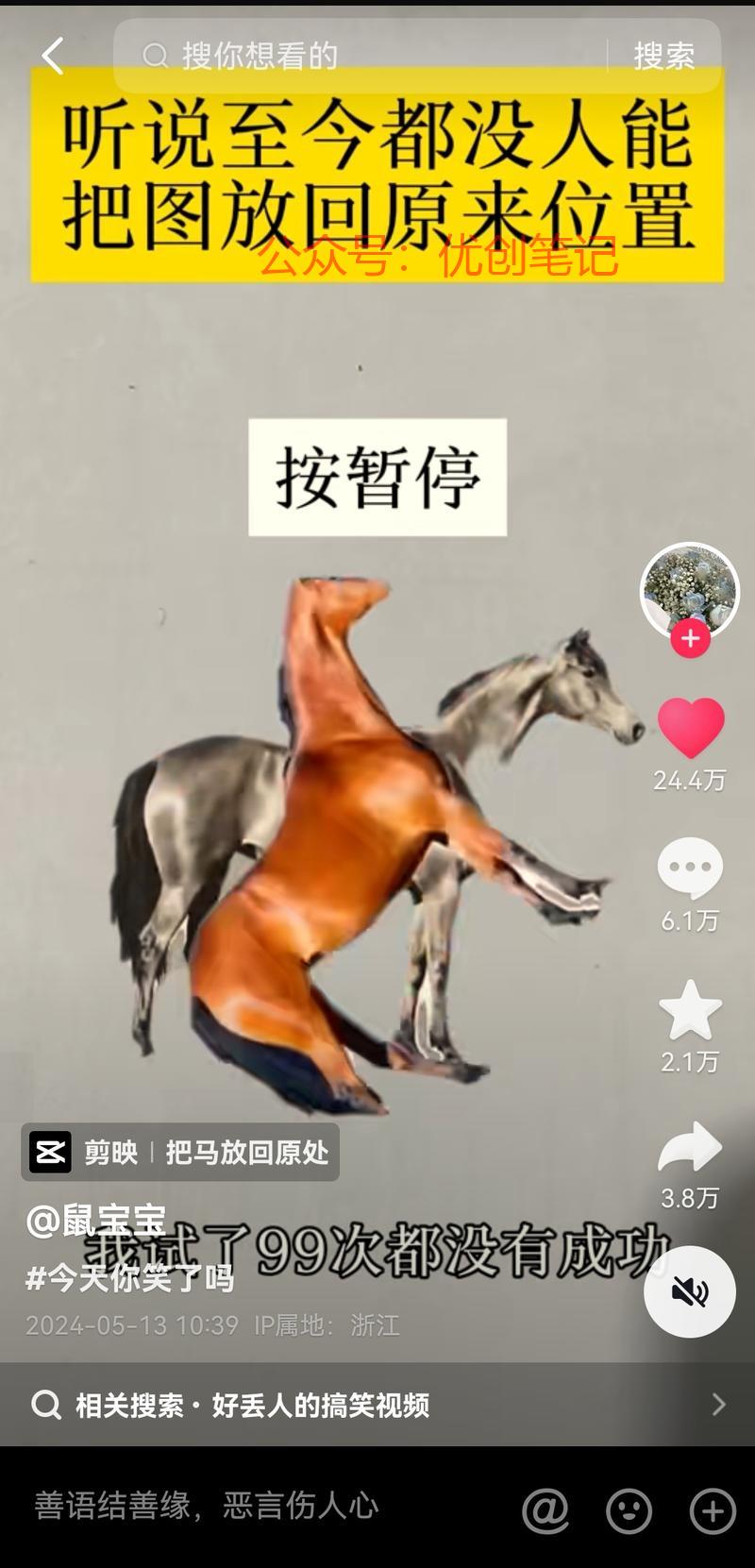Unmute the video sound
755x1568 pixels.
pyautogui.click(x=690, y=1291)
